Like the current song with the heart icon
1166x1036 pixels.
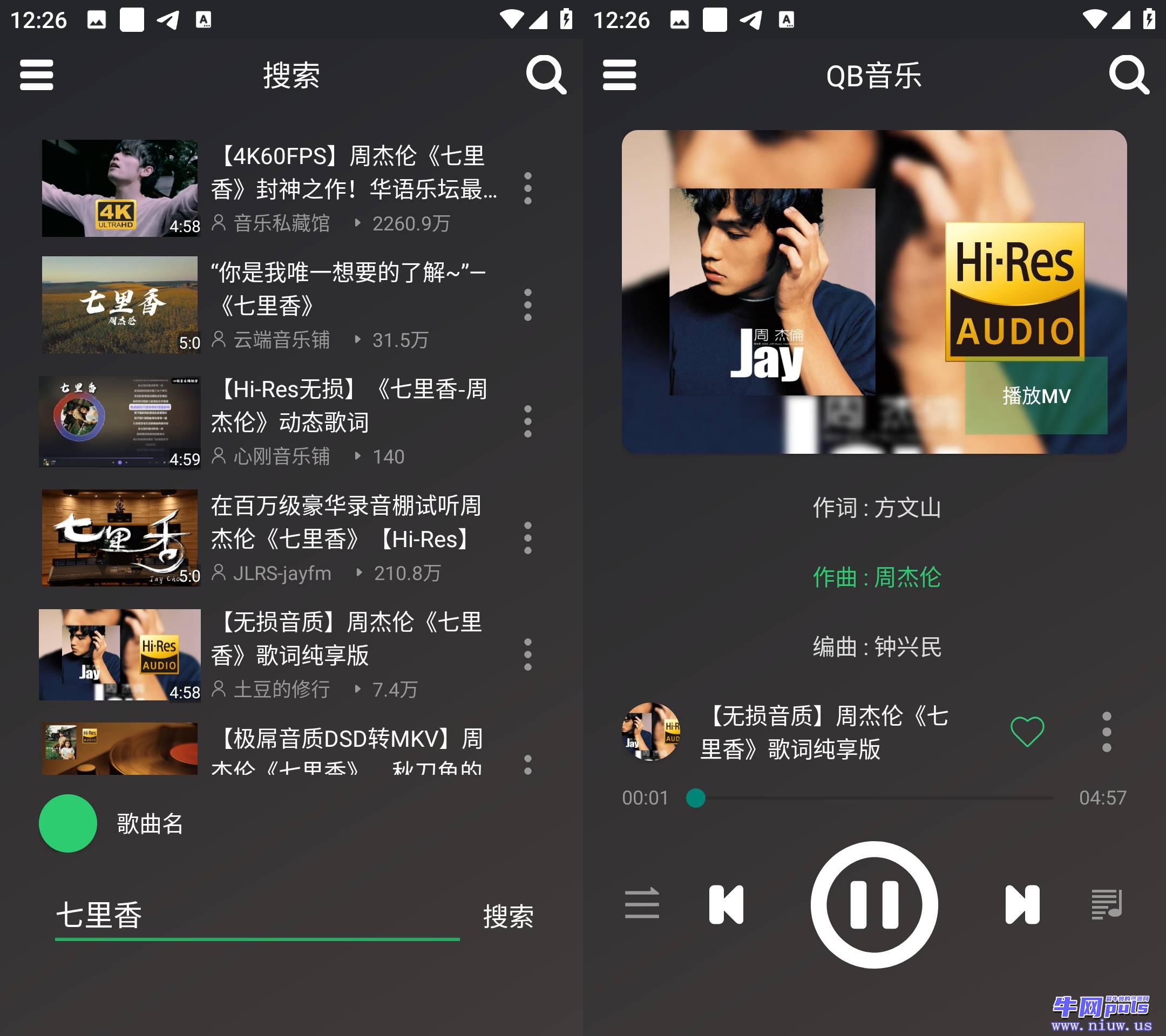coord(1027,732)
